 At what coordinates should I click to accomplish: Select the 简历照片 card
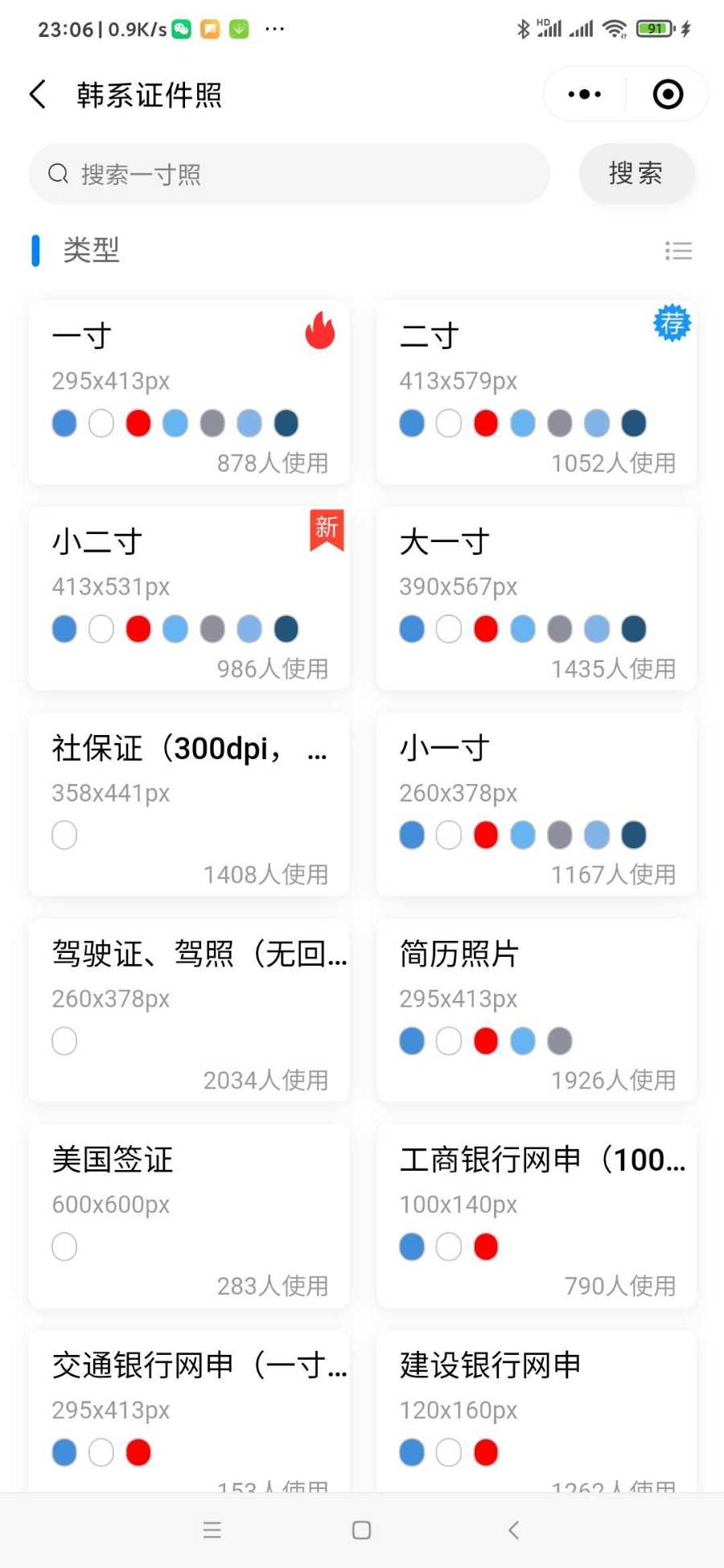(x=537, y=1010)
